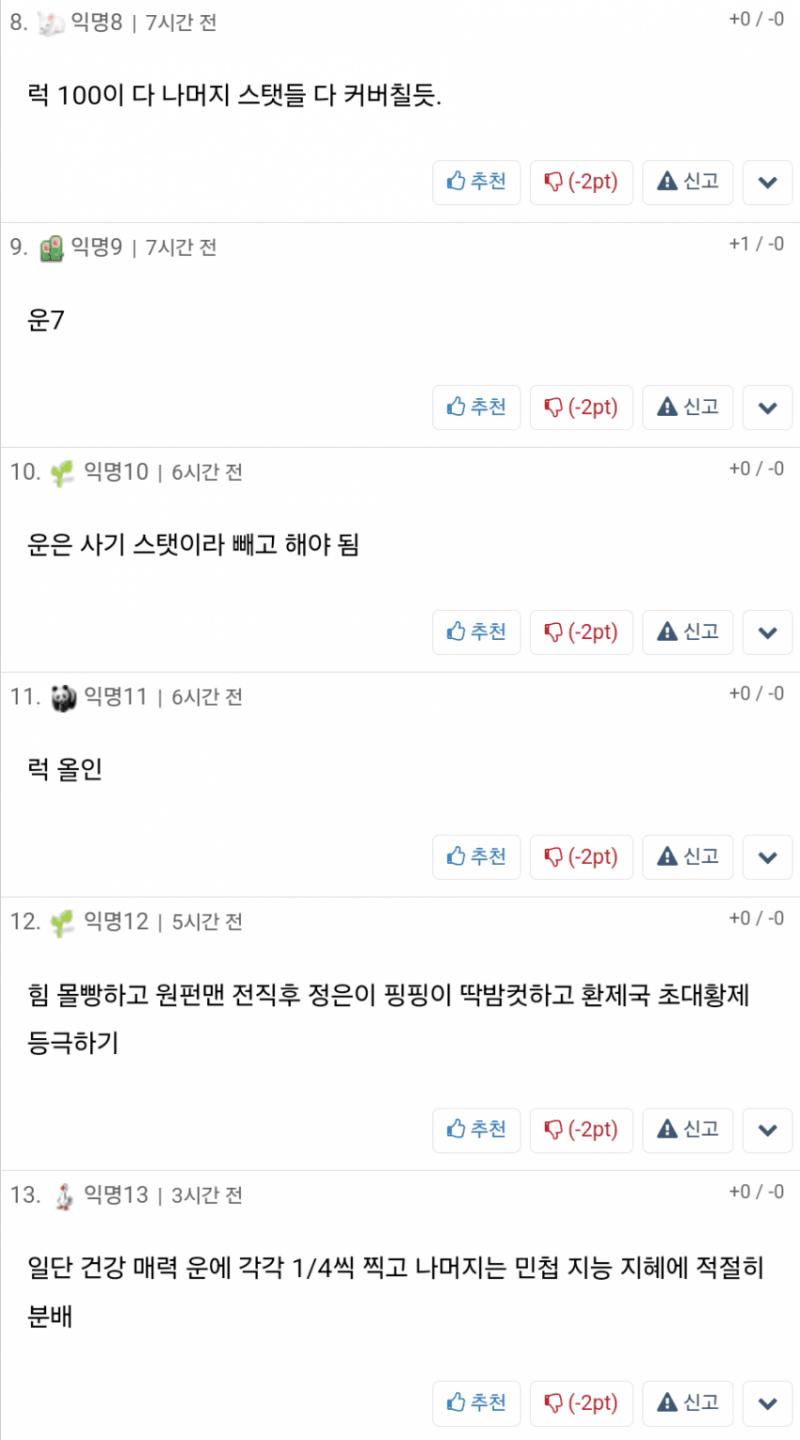This screenshot has height=1440, width=800.
Task: Report 익명13's comment
Action: 688,1403
